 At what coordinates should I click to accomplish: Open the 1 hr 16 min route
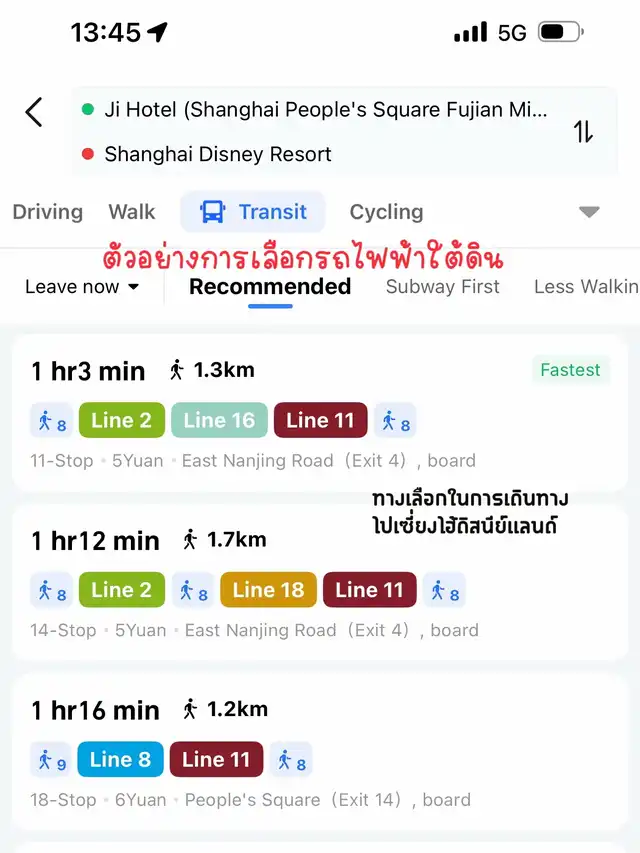tap(320, 753)
